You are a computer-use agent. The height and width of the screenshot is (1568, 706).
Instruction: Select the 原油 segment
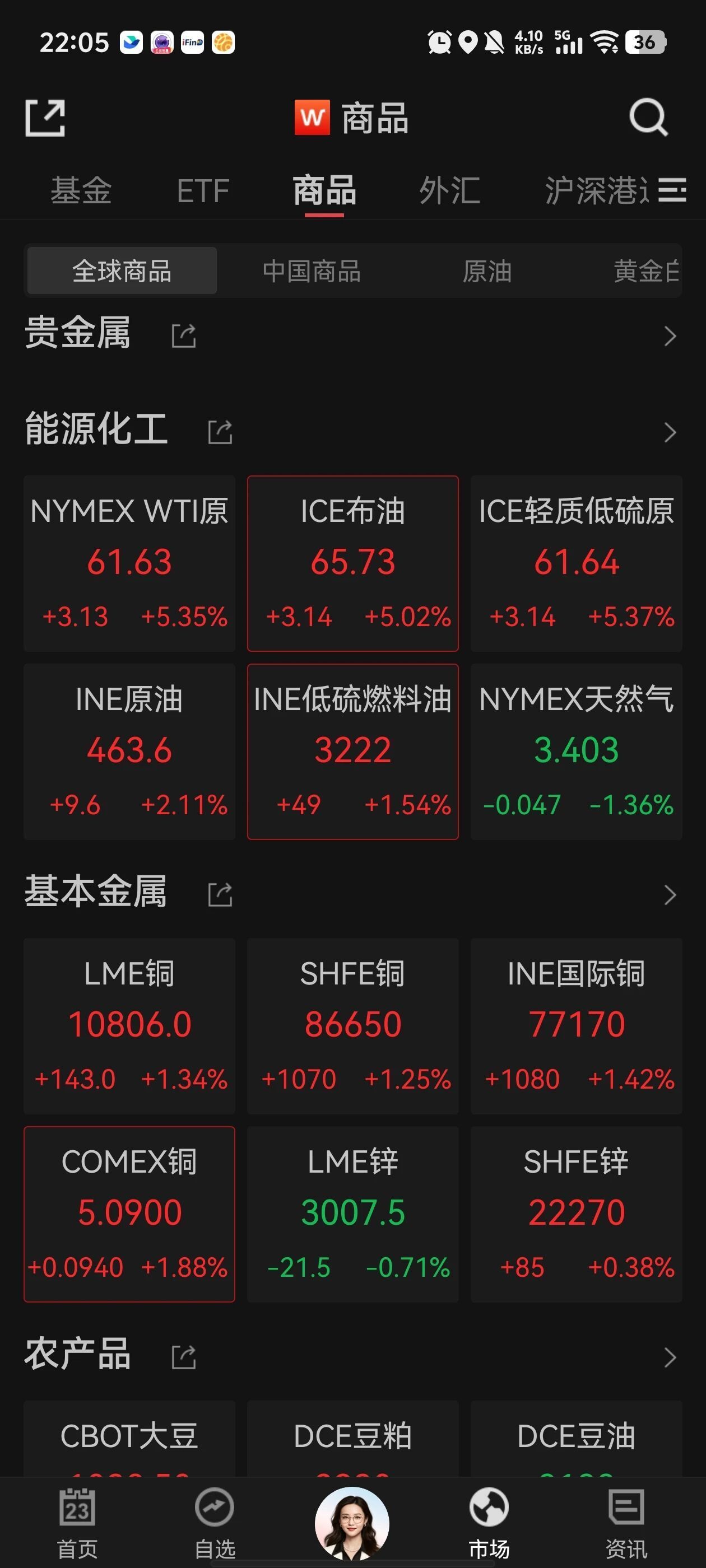[487, 271]
